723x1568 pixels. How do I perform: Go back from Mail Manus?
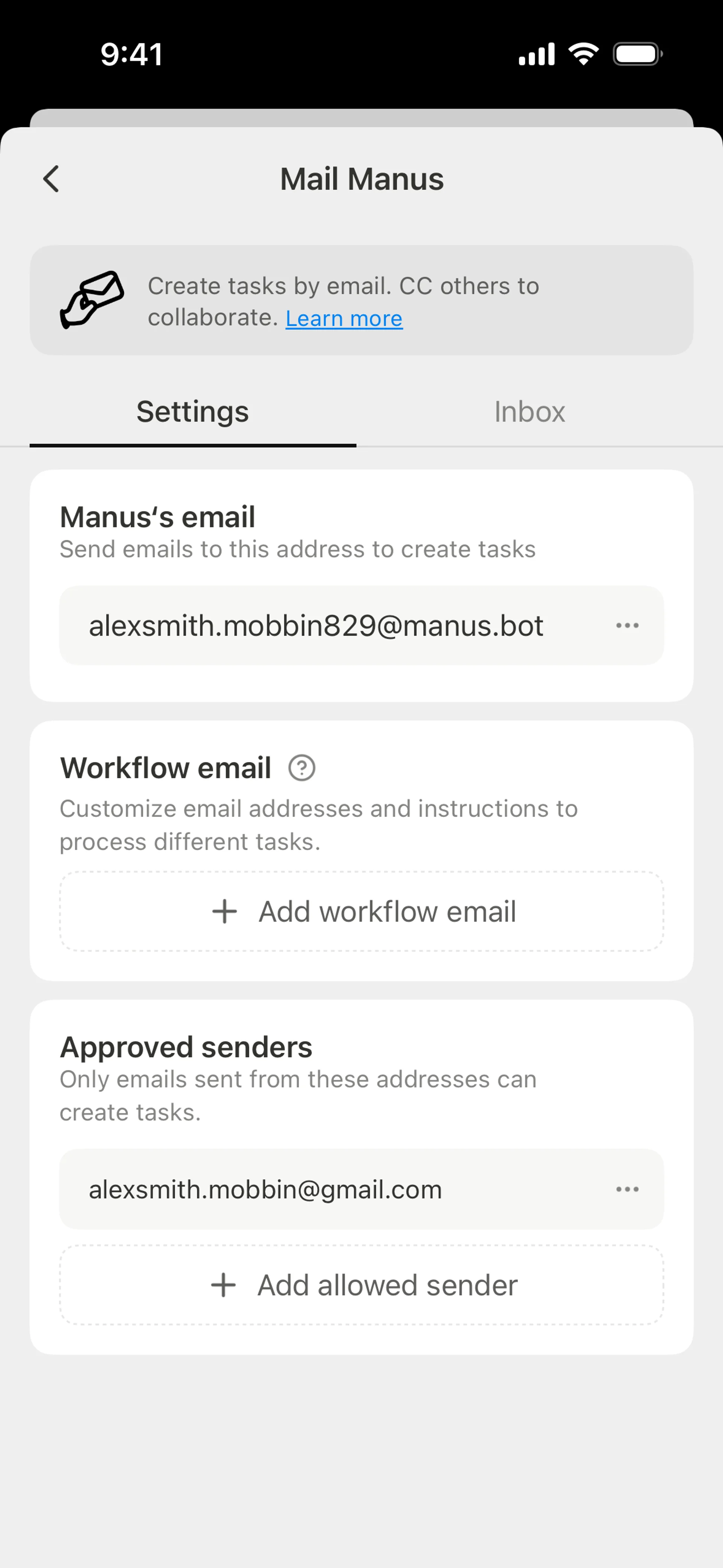click(x=52, y=179)
